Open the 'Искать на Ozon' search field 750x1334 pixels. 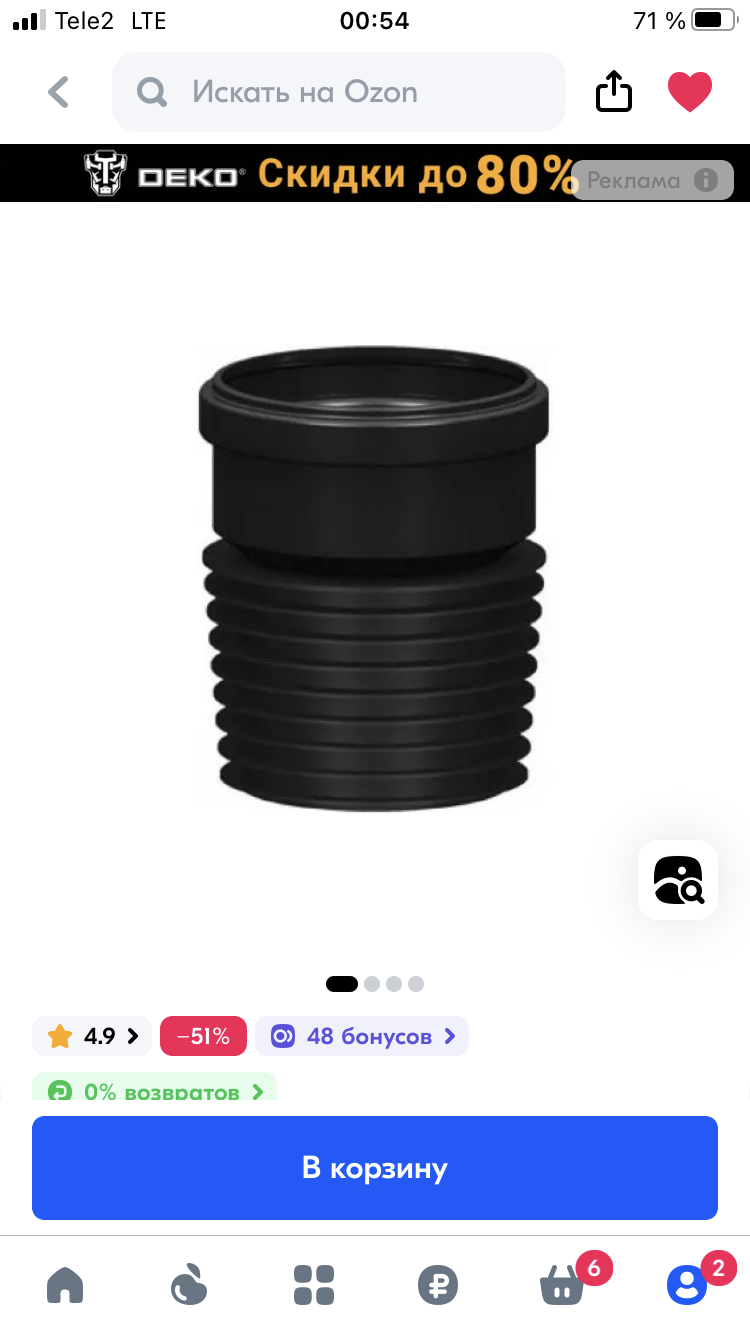pyautogui.click(x=338, y=93)
